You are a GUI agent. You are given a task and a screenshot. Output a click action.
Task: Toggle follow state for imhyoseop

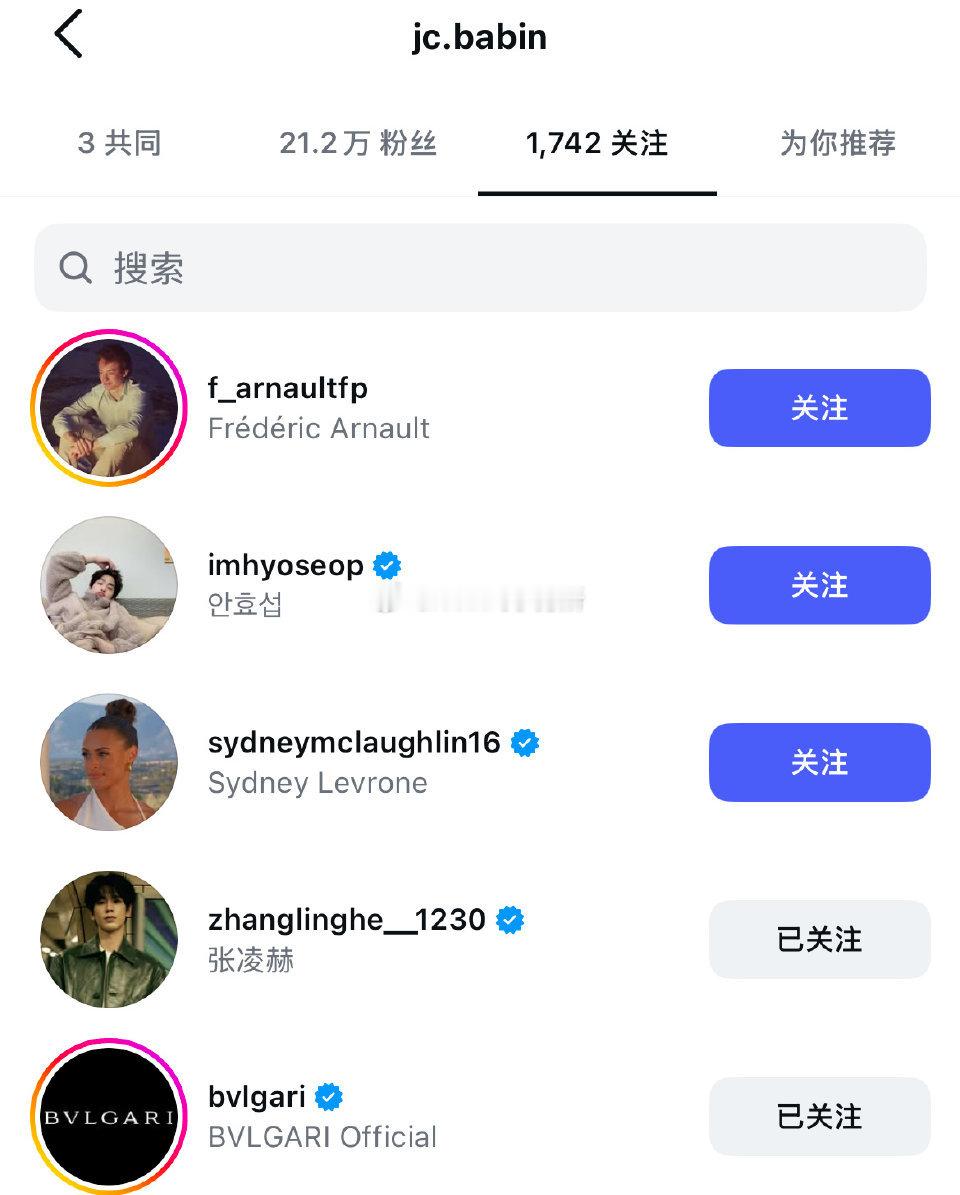pyautogui.click(x=819, y=585)
